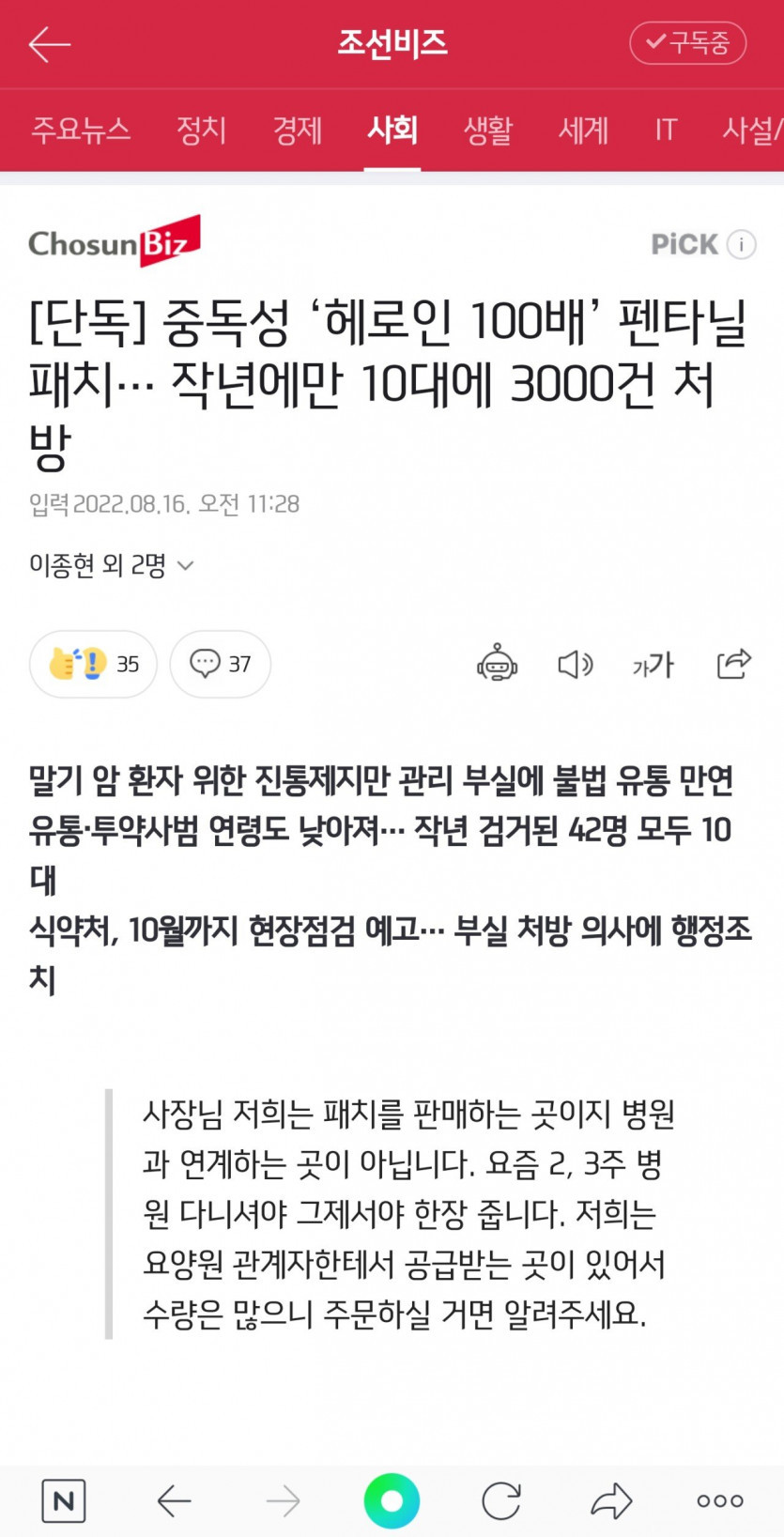Screen dimensions: 784x1537
Task: Reload the page
Action: point(501,1501)
